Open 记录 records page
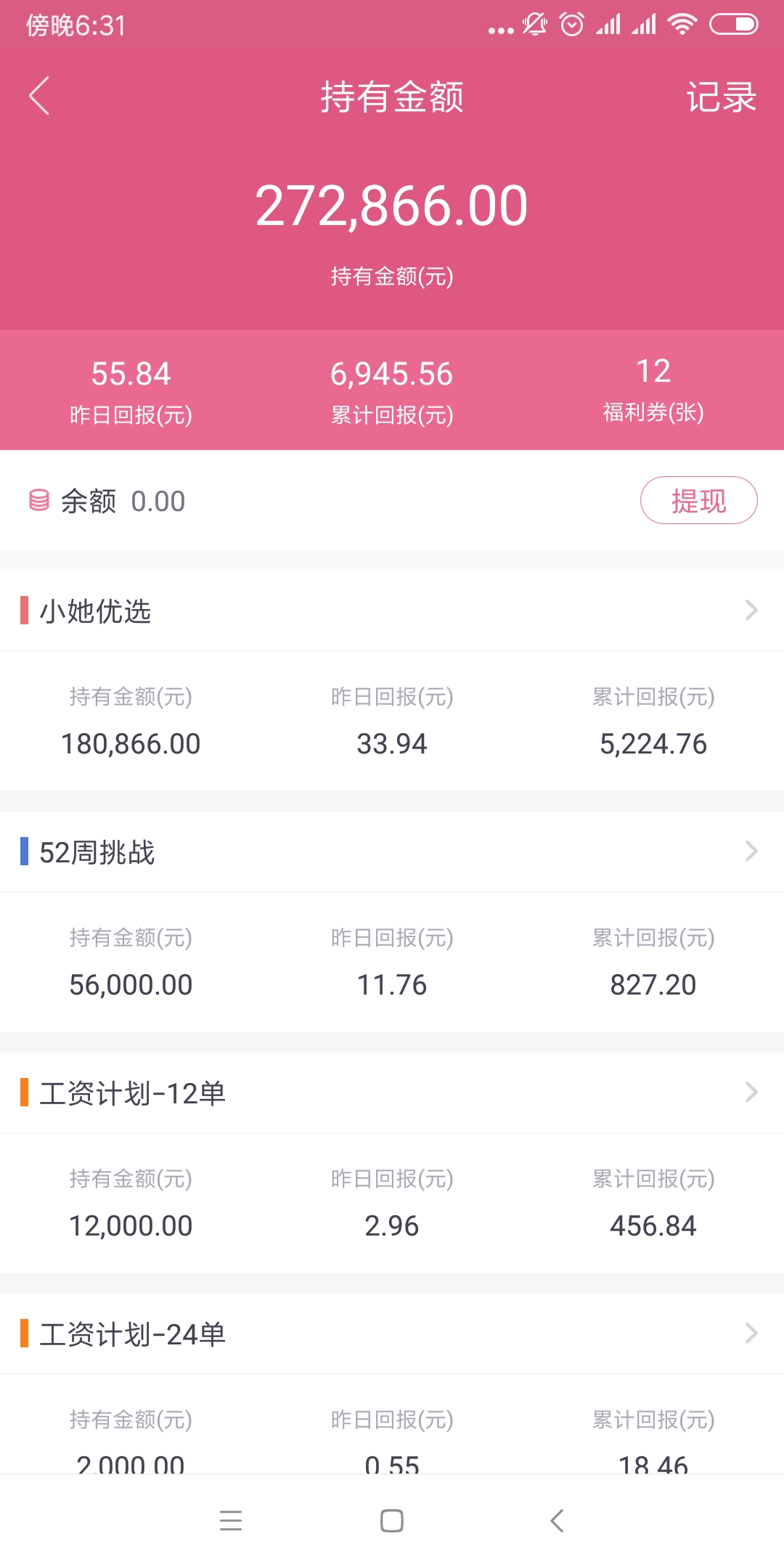The image size is (784, 1568). pos(722,97)
